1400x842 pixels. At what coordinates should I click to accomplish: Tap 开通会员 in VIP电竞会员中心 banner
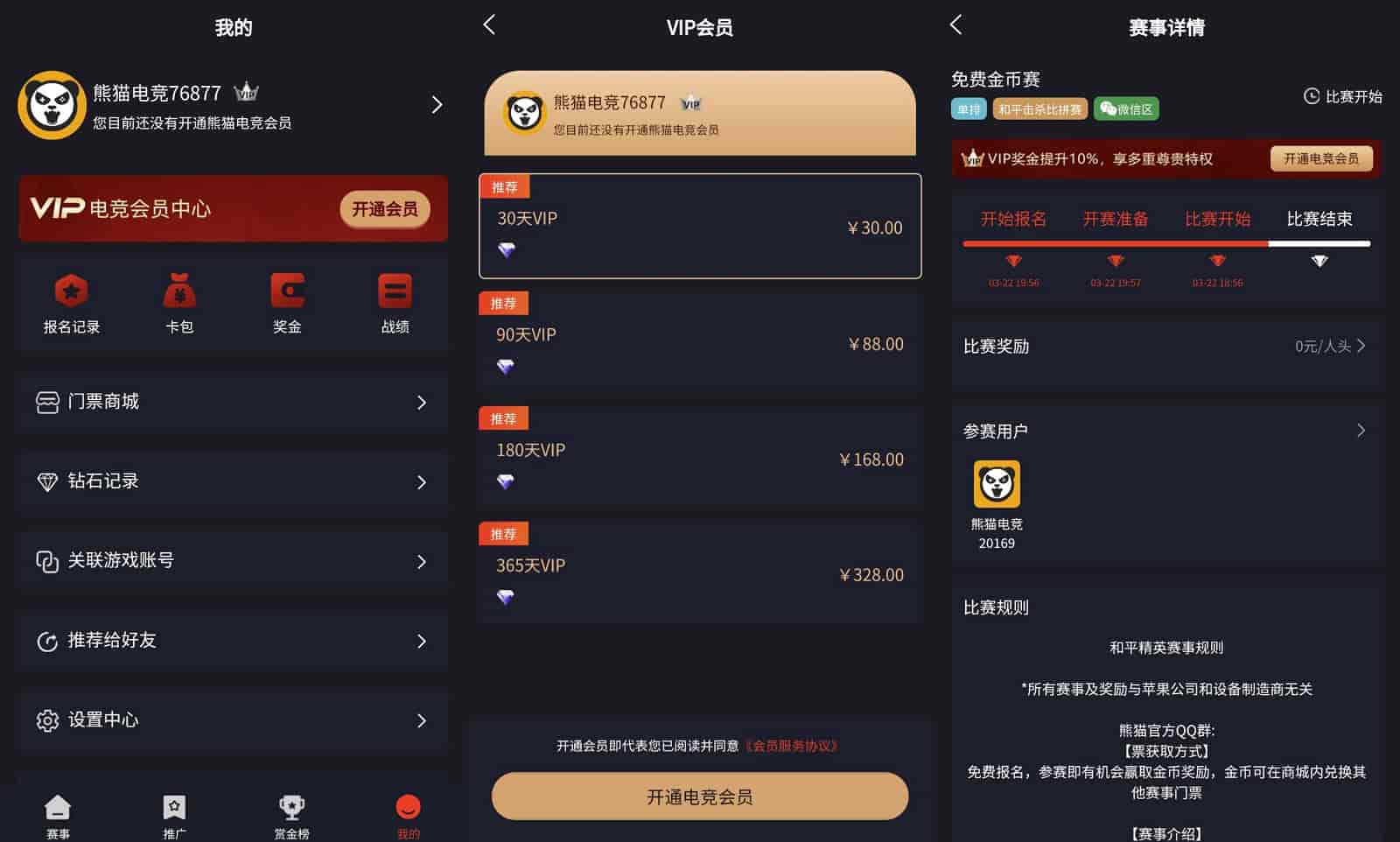pyautogui.click(x=384, y=209)
